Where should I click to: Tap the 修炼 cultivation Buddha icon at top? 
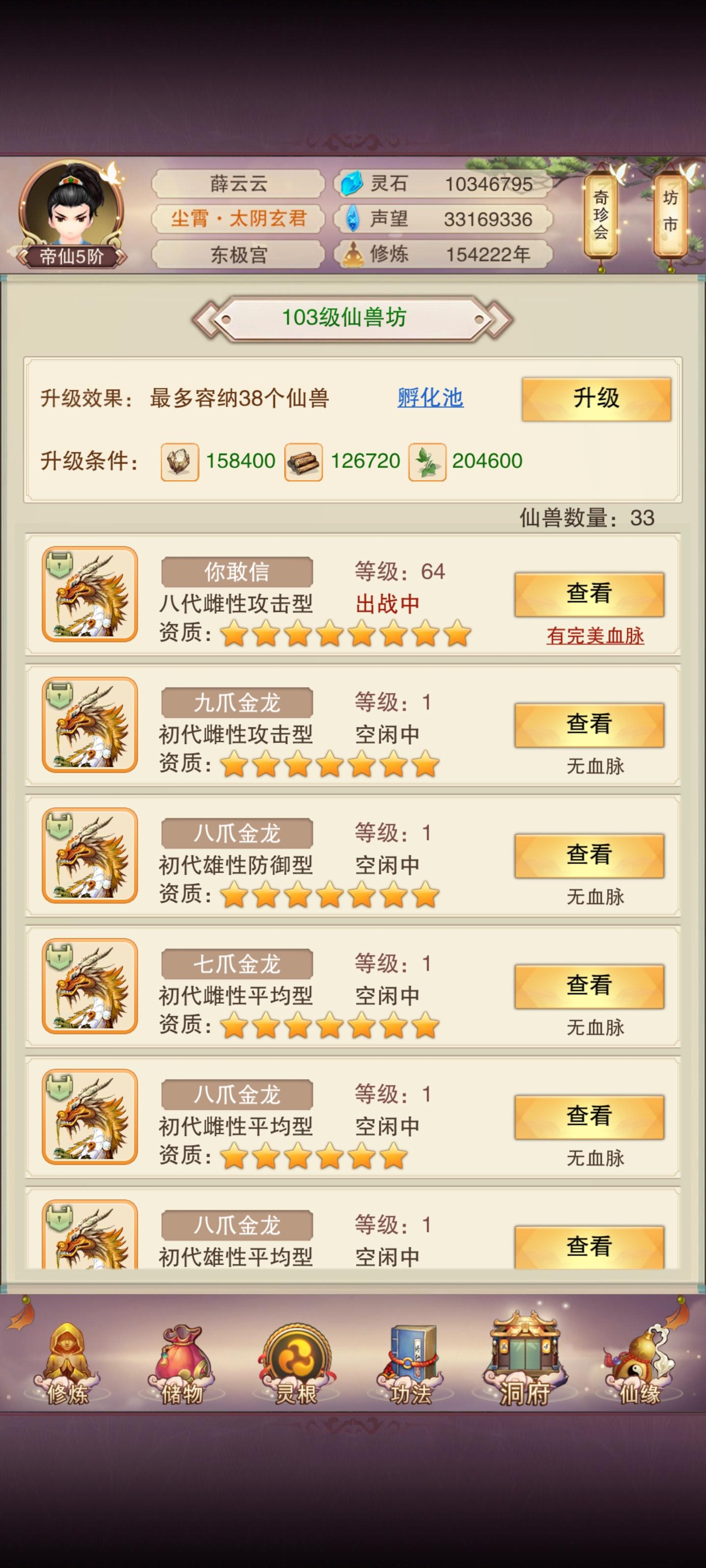[354, 254]
